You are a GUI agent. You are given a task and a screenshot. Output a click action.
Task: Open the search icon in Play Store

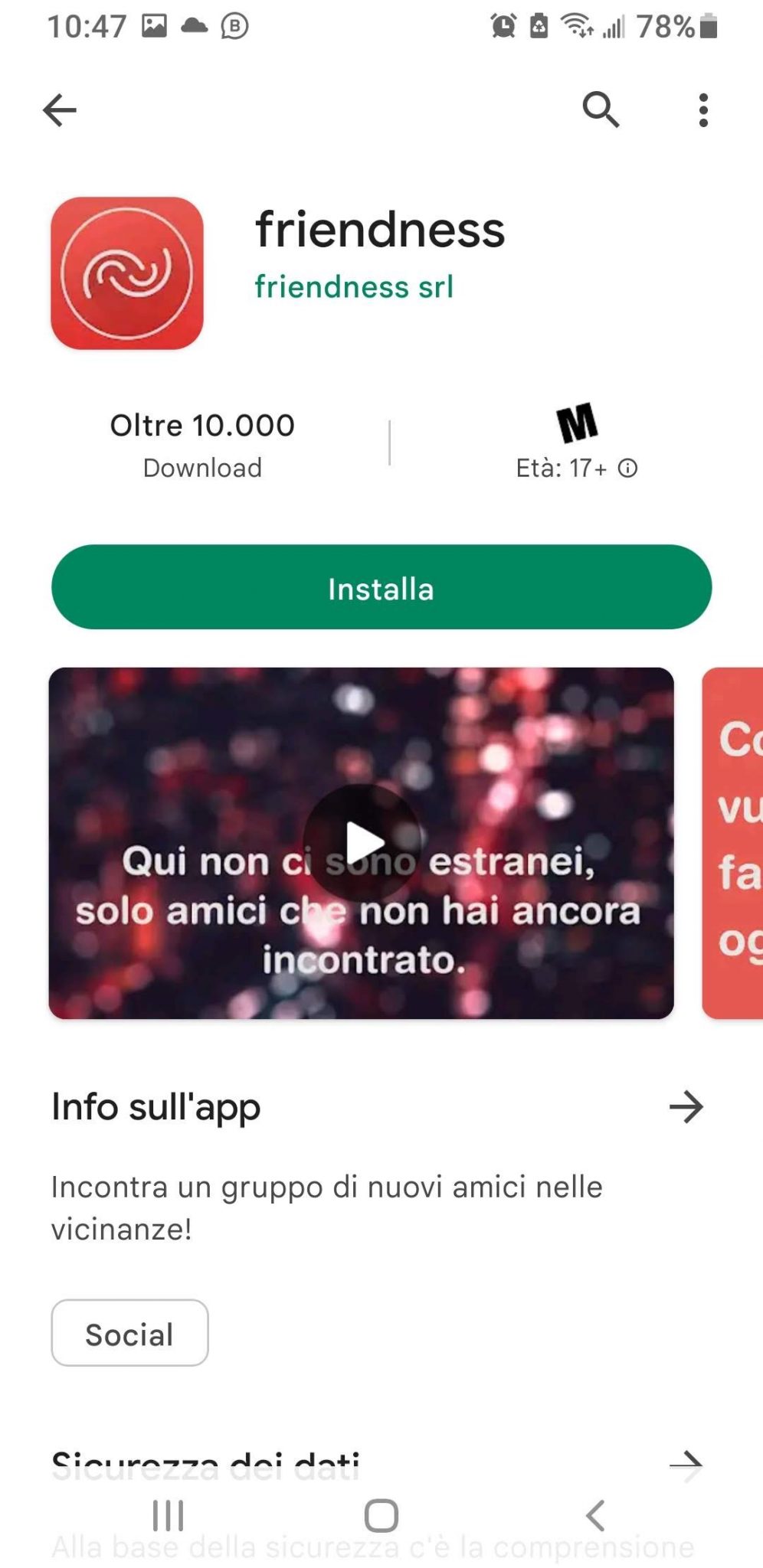pos(601,108)
